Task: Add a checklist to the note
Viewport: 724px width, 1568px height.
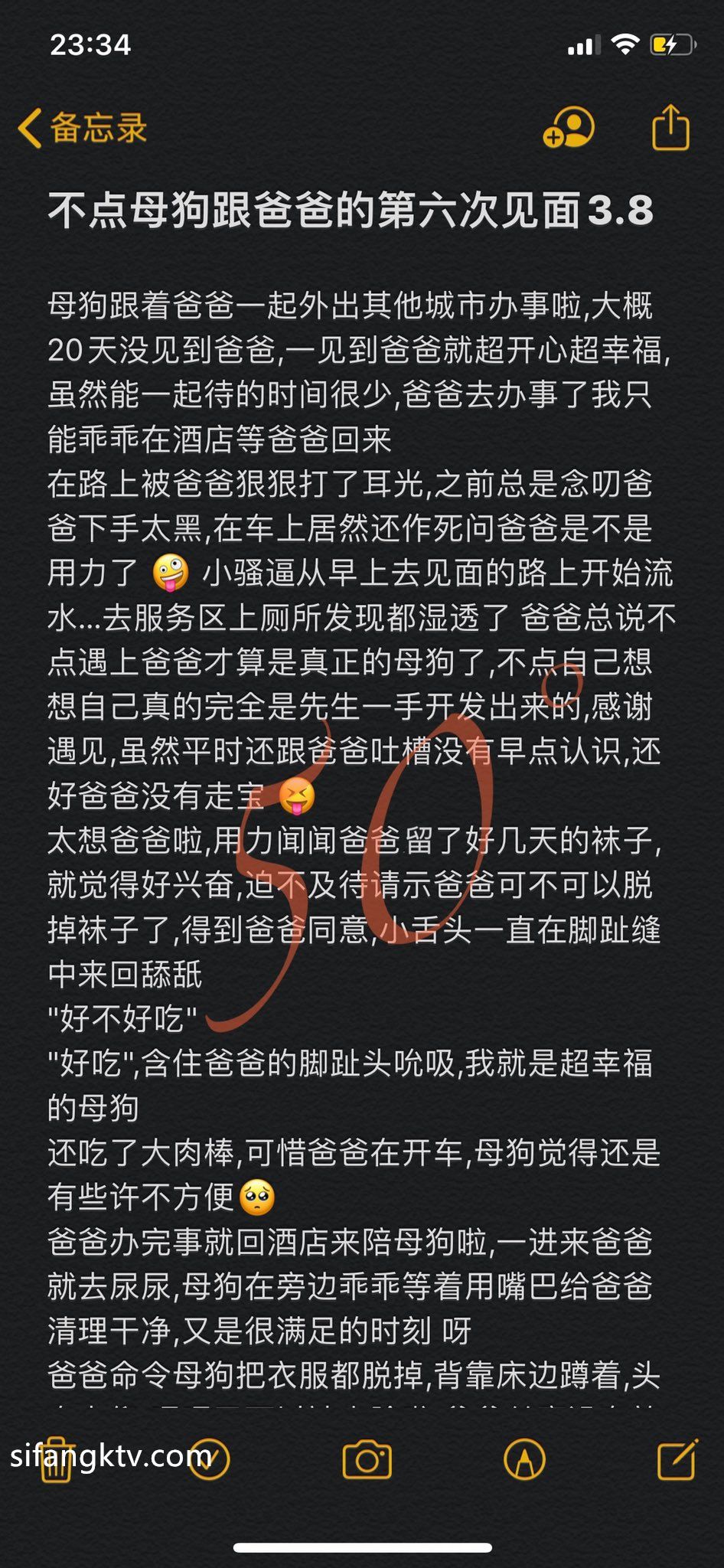Action: click(x=210, y=1459)
